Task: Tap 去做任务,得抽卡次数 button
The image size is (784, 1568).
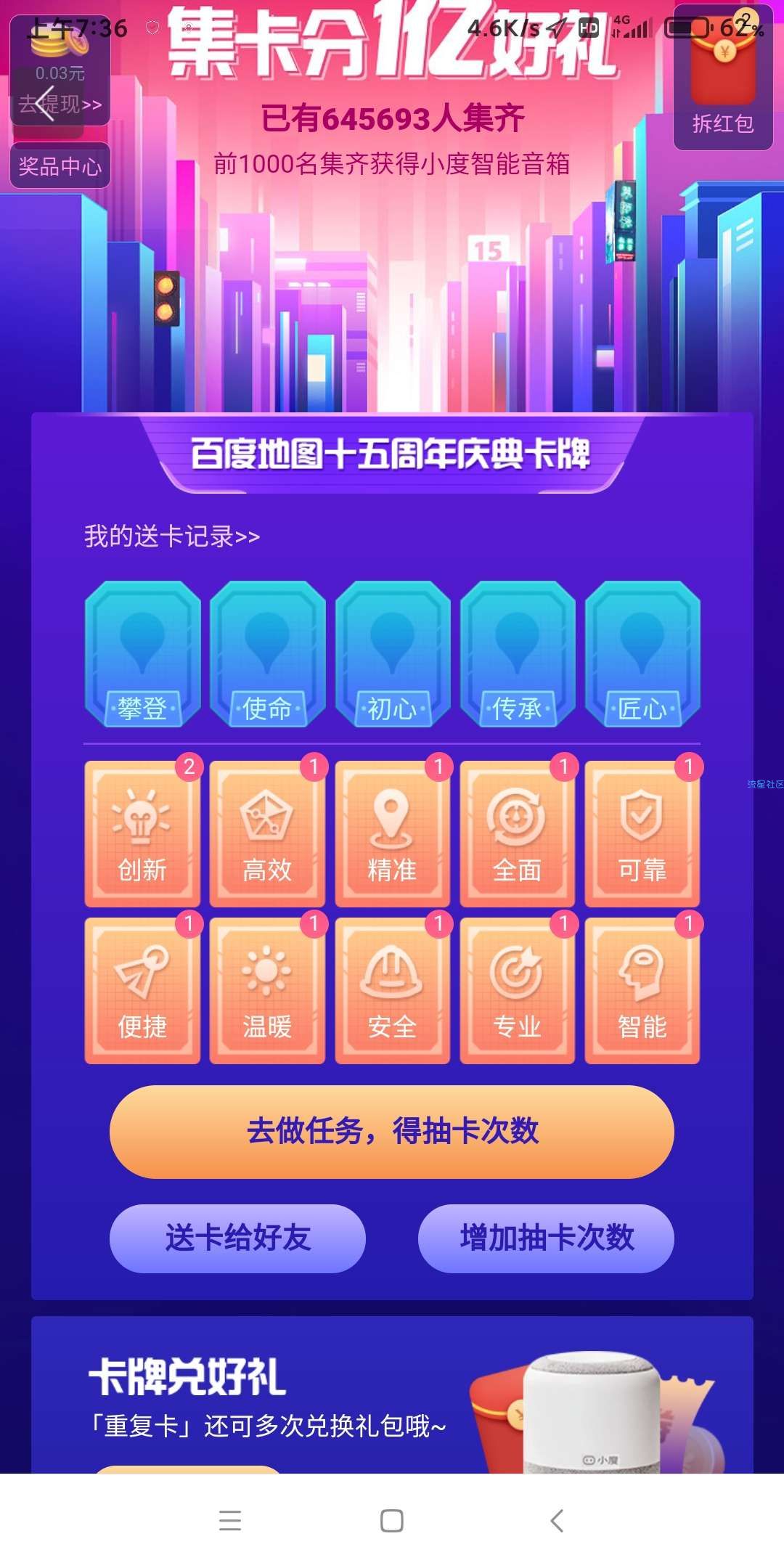Action: click(392, 1131)
